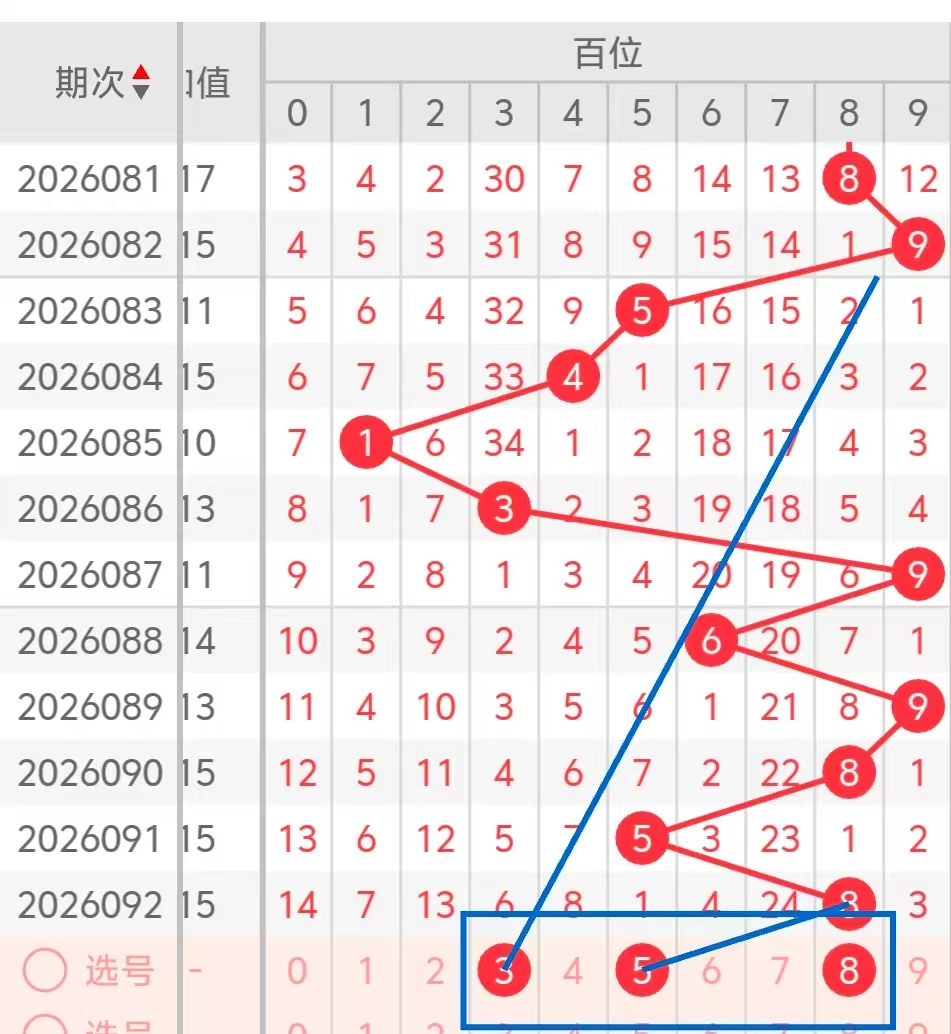Select number 2 in the first 选号 row

435,970
